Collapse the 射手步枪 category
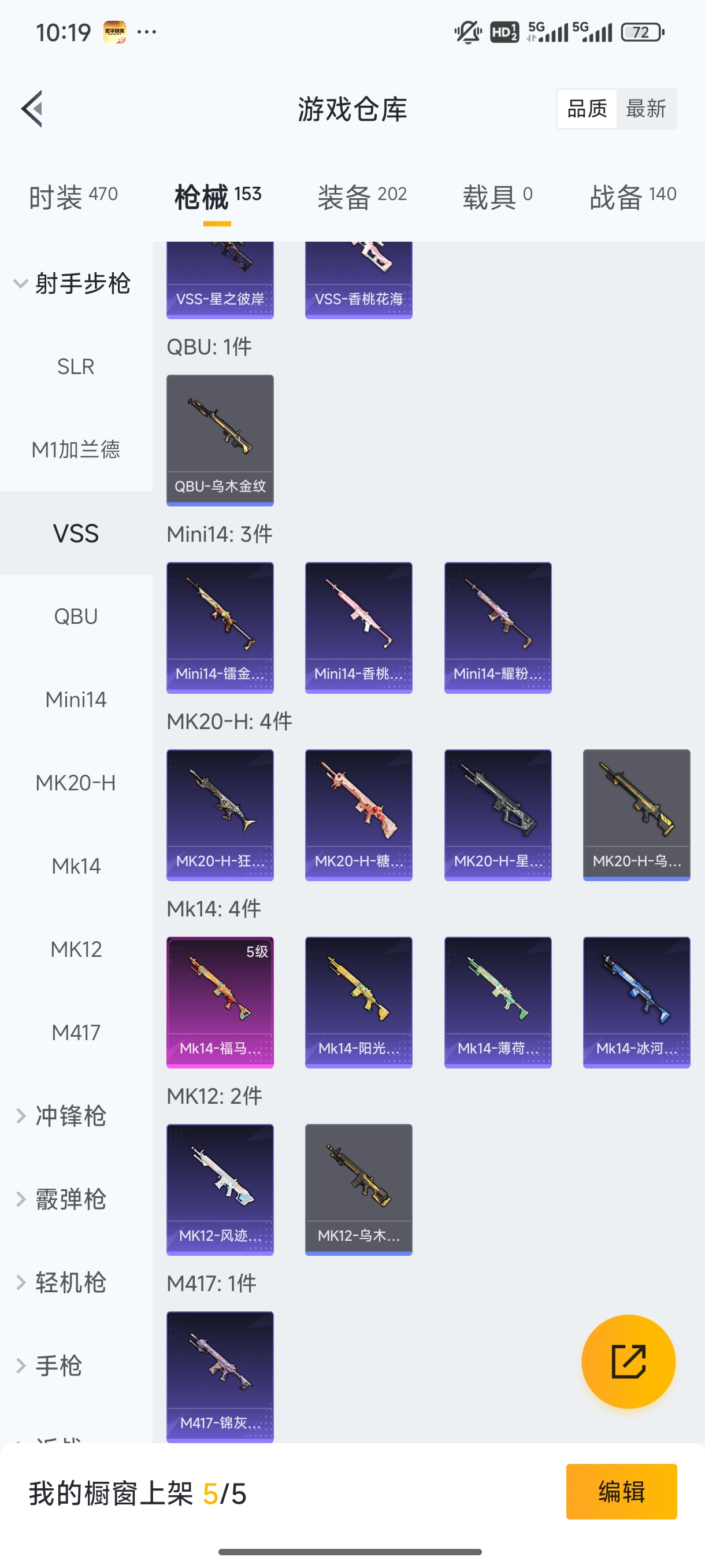Screen dimensions: 705x1568 [73, 284]
